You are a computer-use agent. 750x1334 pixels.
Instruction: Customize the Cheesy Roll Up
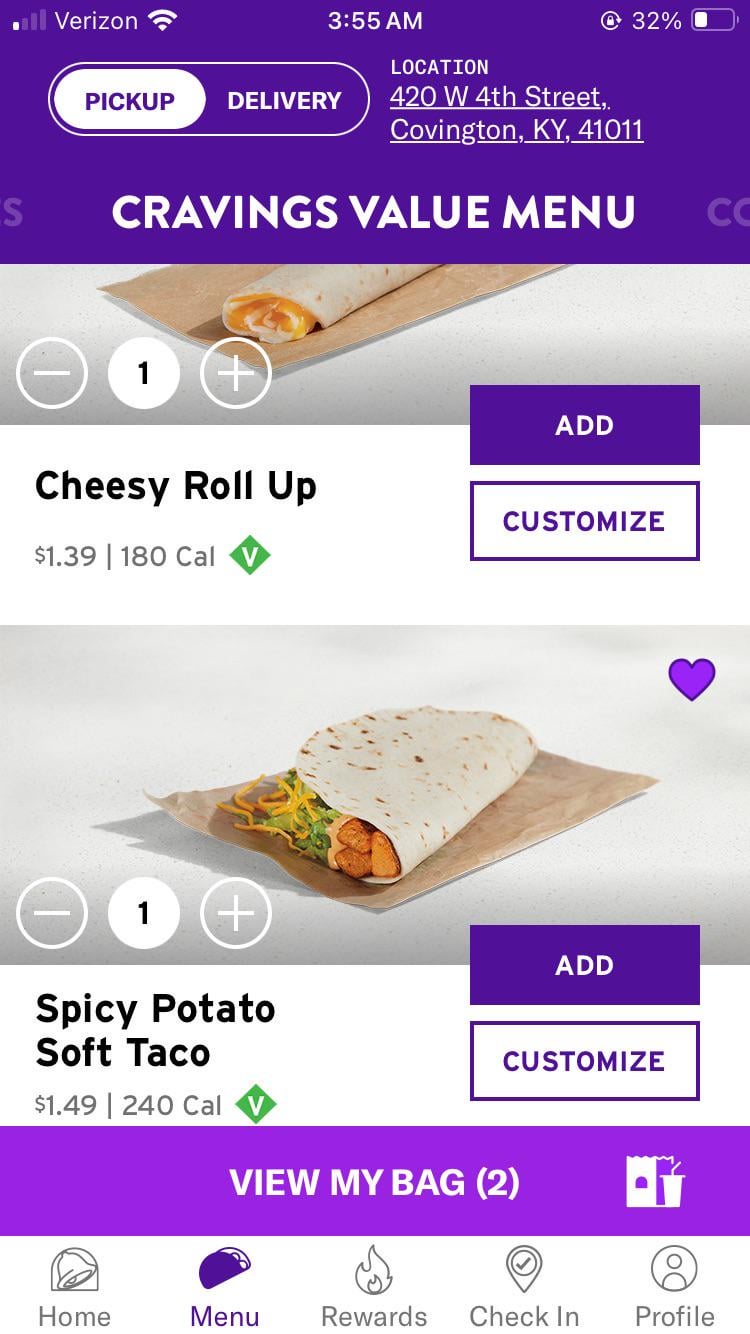(584, 521)
